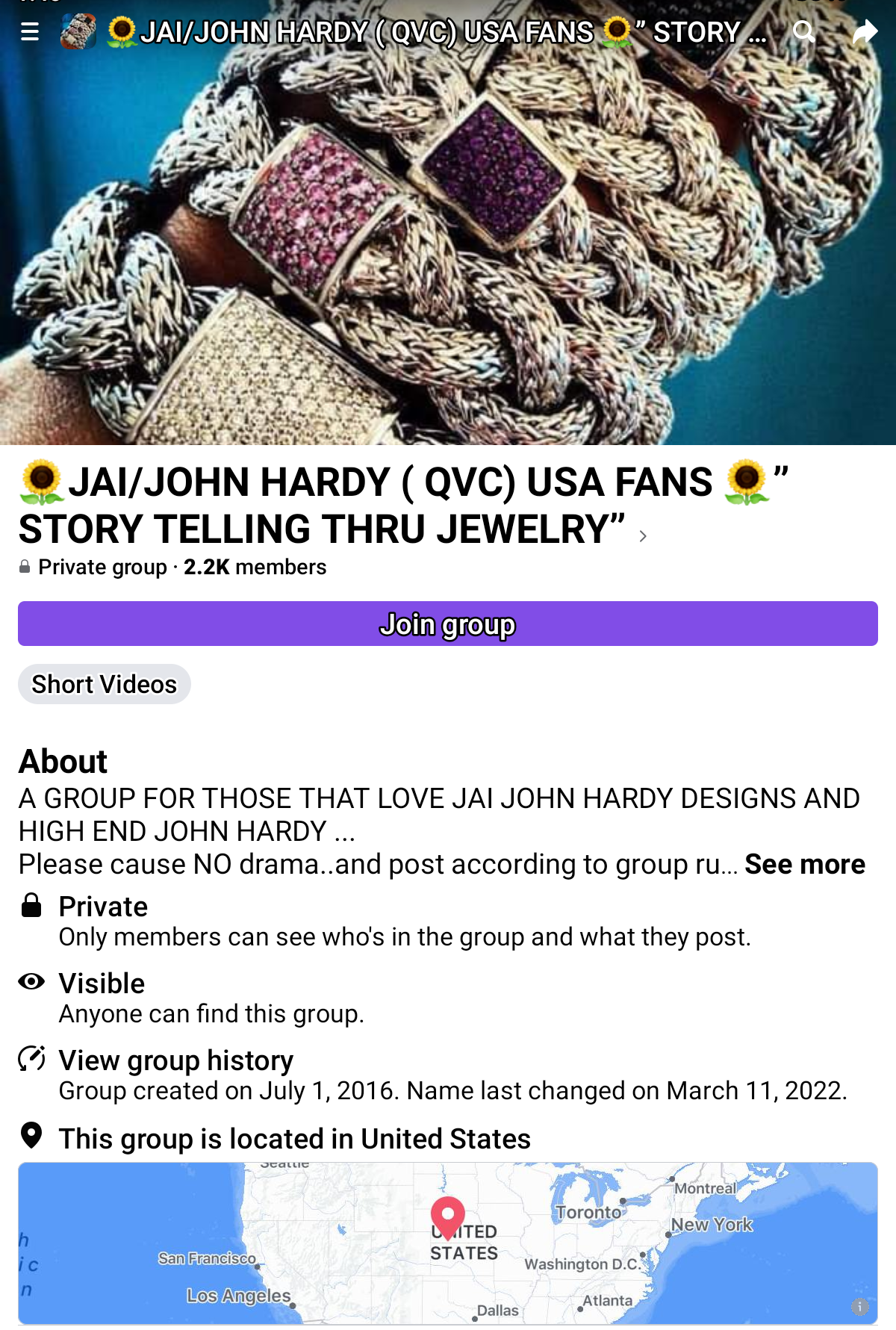
Task: View group history
Action: (176, 1060)
